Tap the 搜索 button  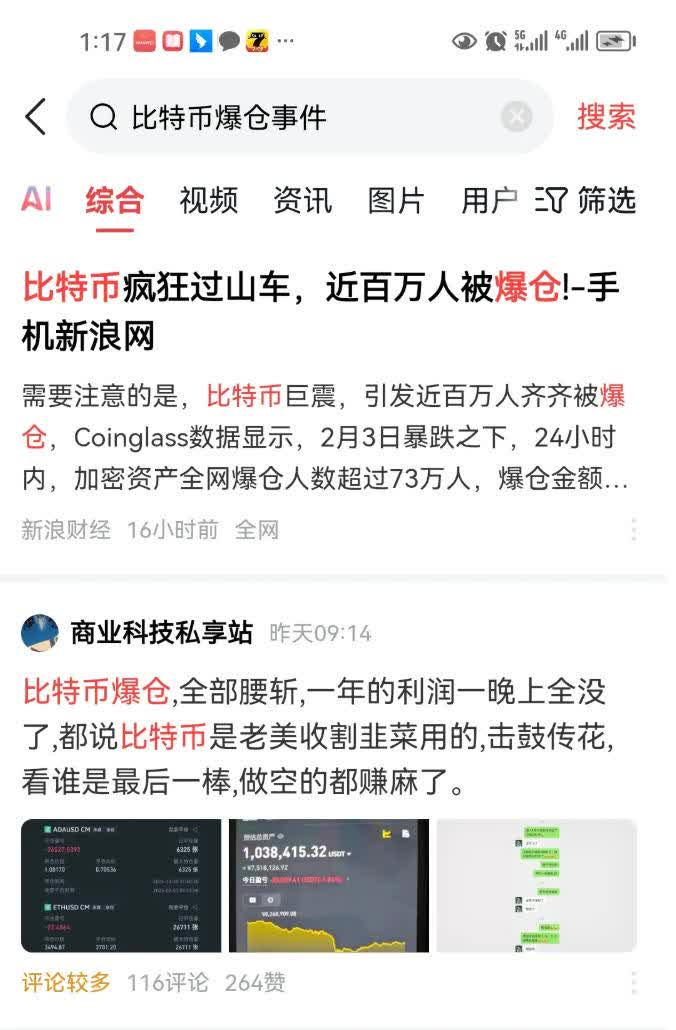point(606,117)
